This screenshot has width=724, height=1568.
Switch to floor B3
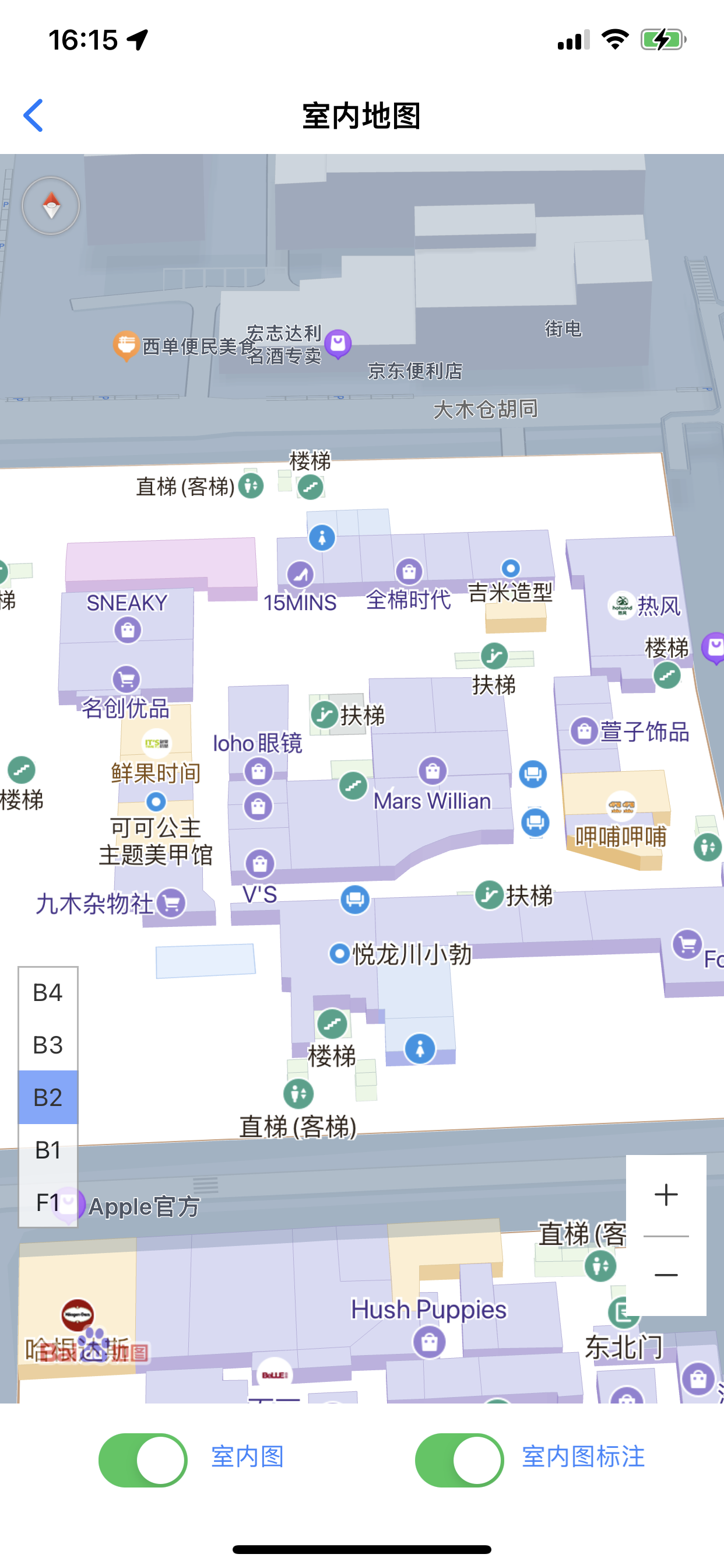(x=48, y=1045)
